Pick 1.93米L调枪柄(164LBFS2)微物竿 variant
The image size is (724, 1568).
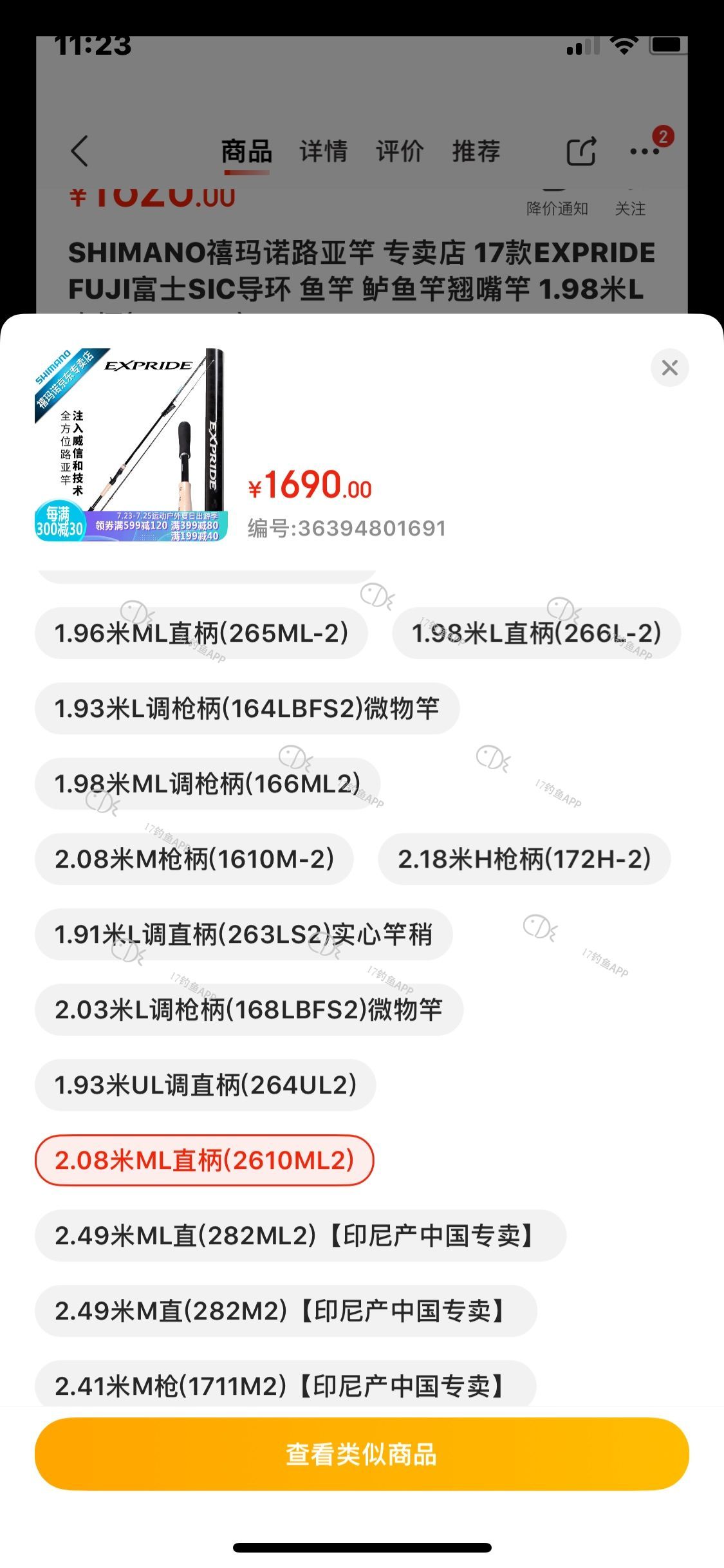pos(247,709)
